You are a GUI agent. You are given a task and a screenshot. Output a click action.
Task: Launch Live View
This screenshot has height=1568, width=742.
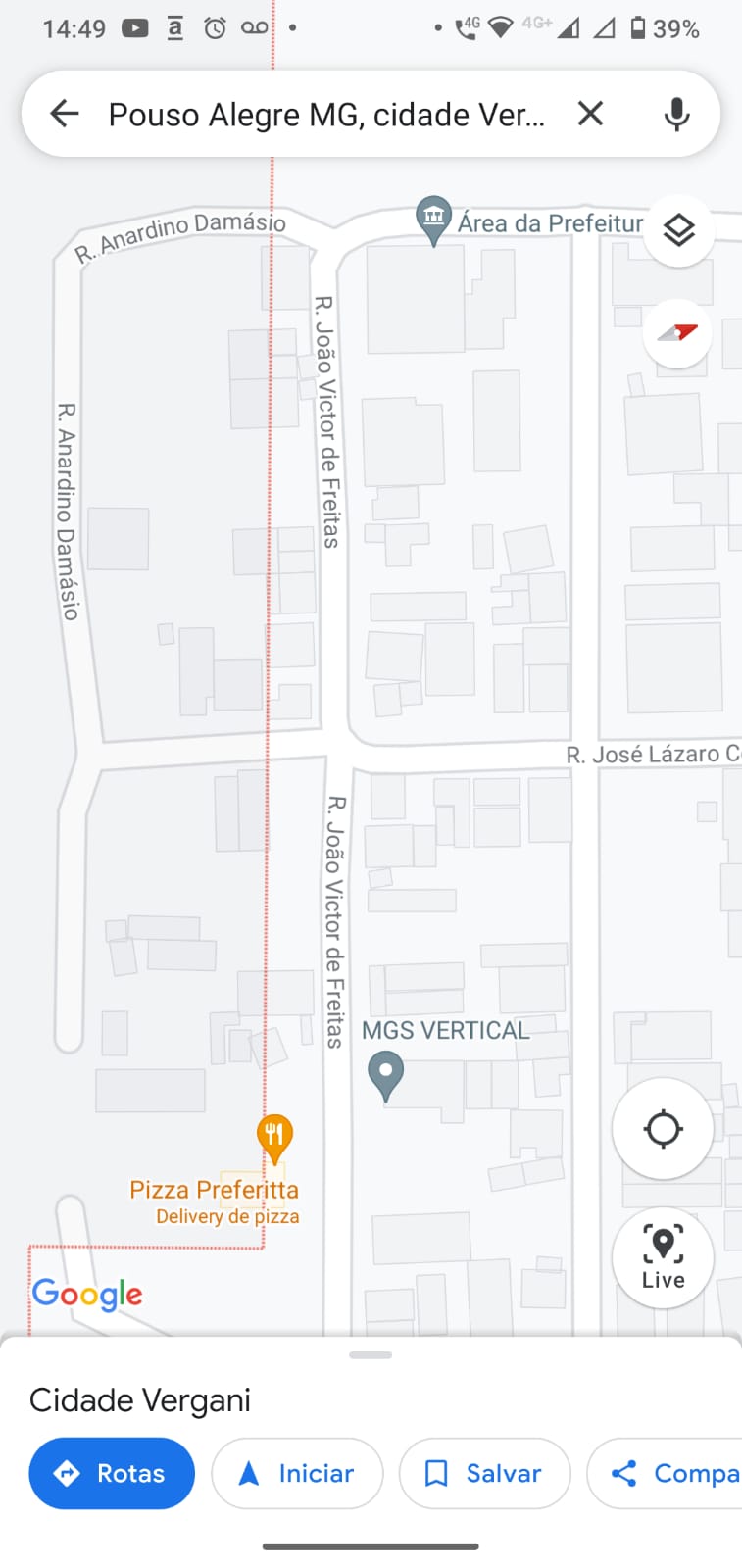(663, 1256)
